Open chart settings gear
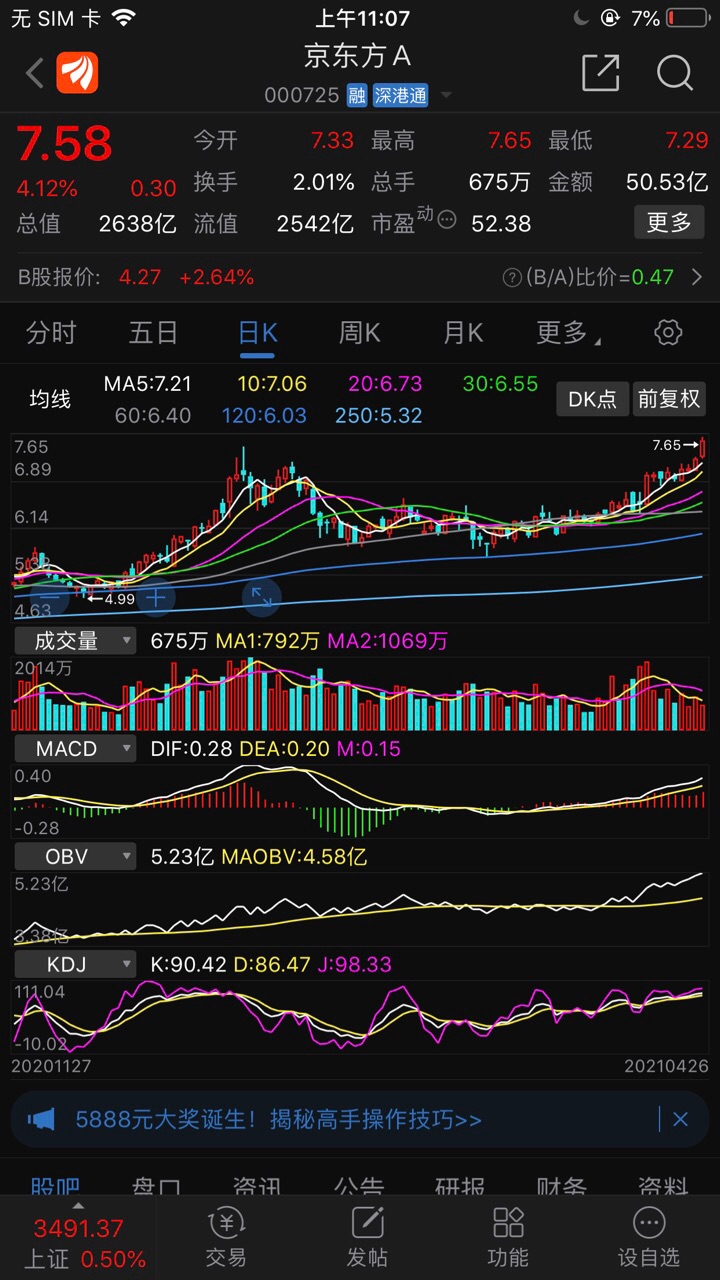Screen dimensions: 720x1280 click(668, 333)
